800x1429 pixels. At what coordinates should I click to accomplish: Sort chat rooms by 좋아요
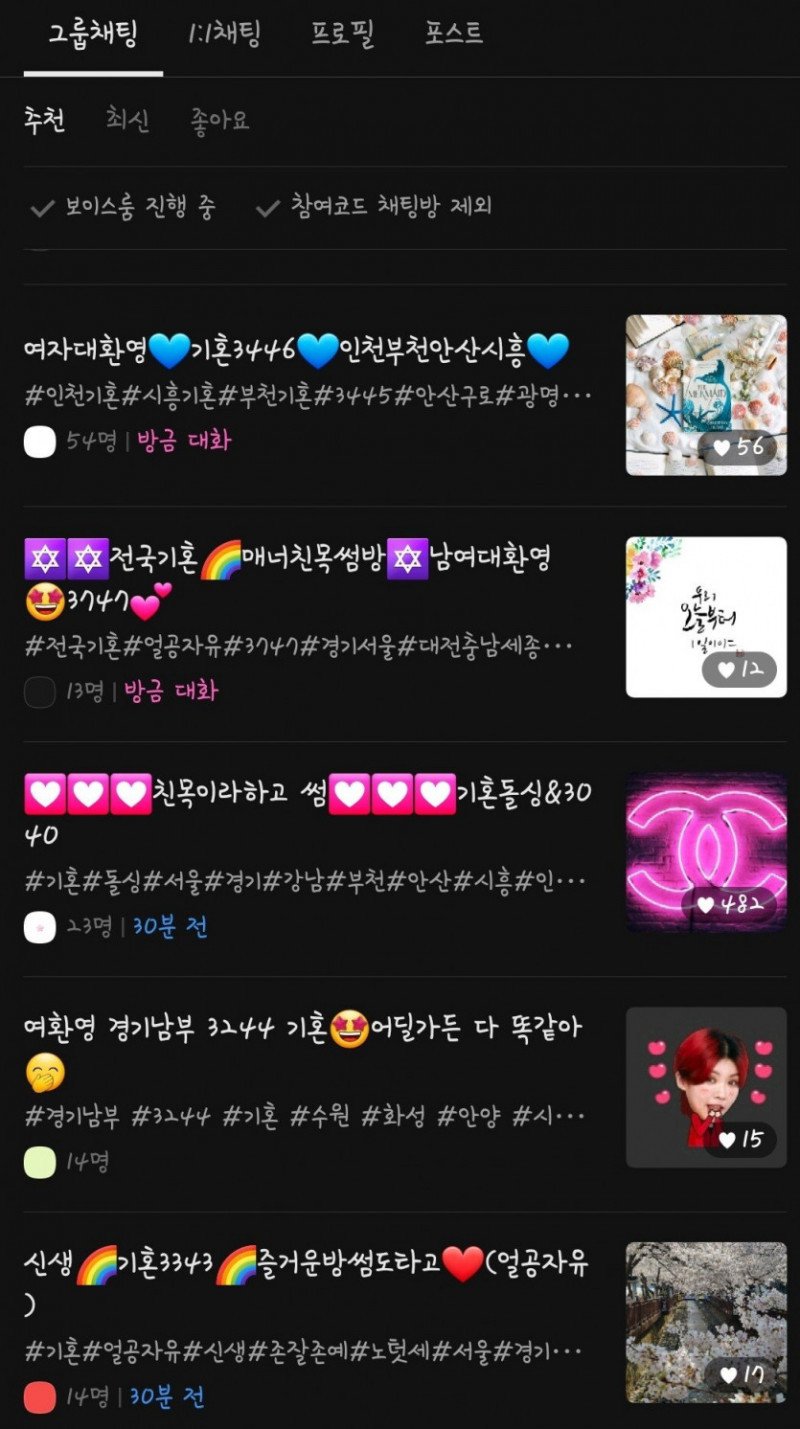(x=219, y=121)
